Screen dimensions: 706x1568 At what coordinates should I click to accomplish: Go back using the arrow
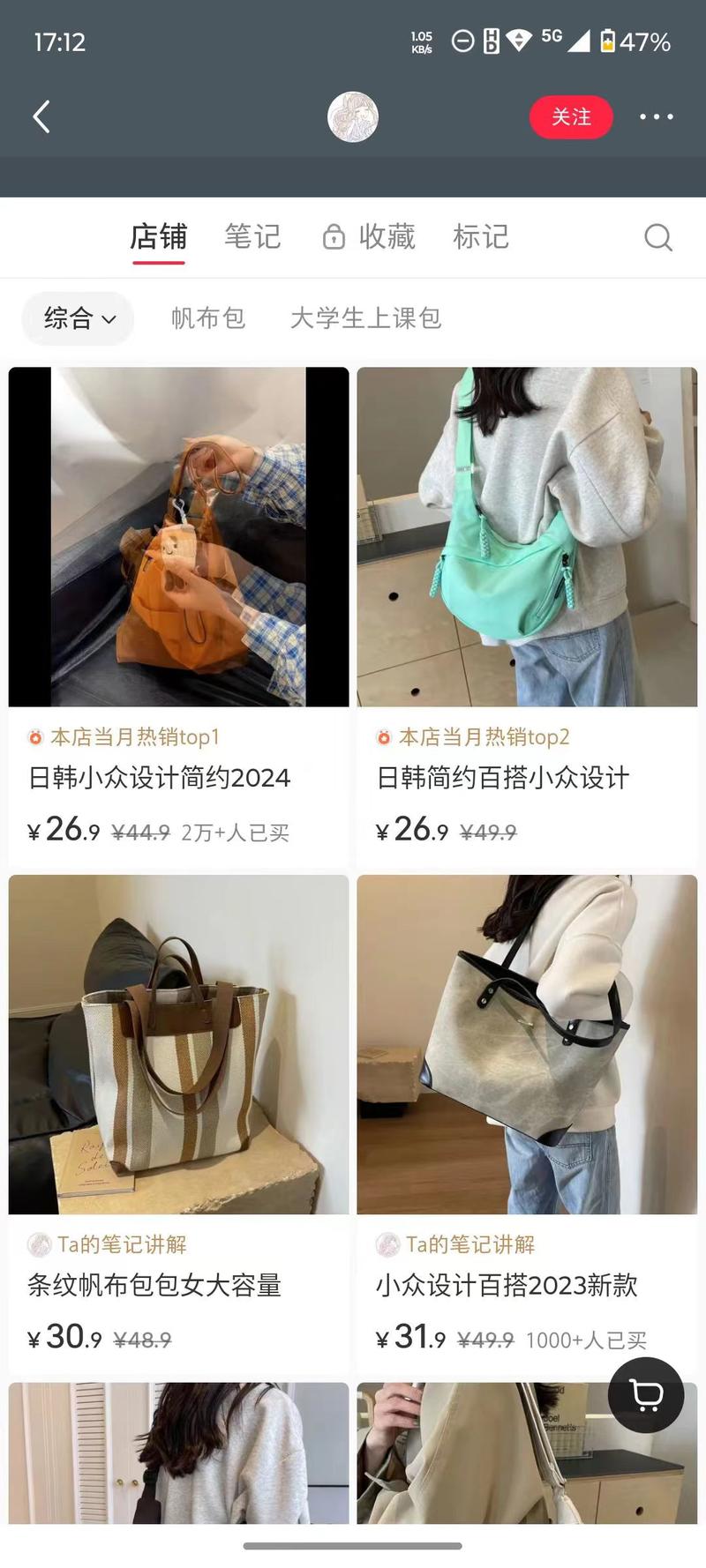pos(41,116)
